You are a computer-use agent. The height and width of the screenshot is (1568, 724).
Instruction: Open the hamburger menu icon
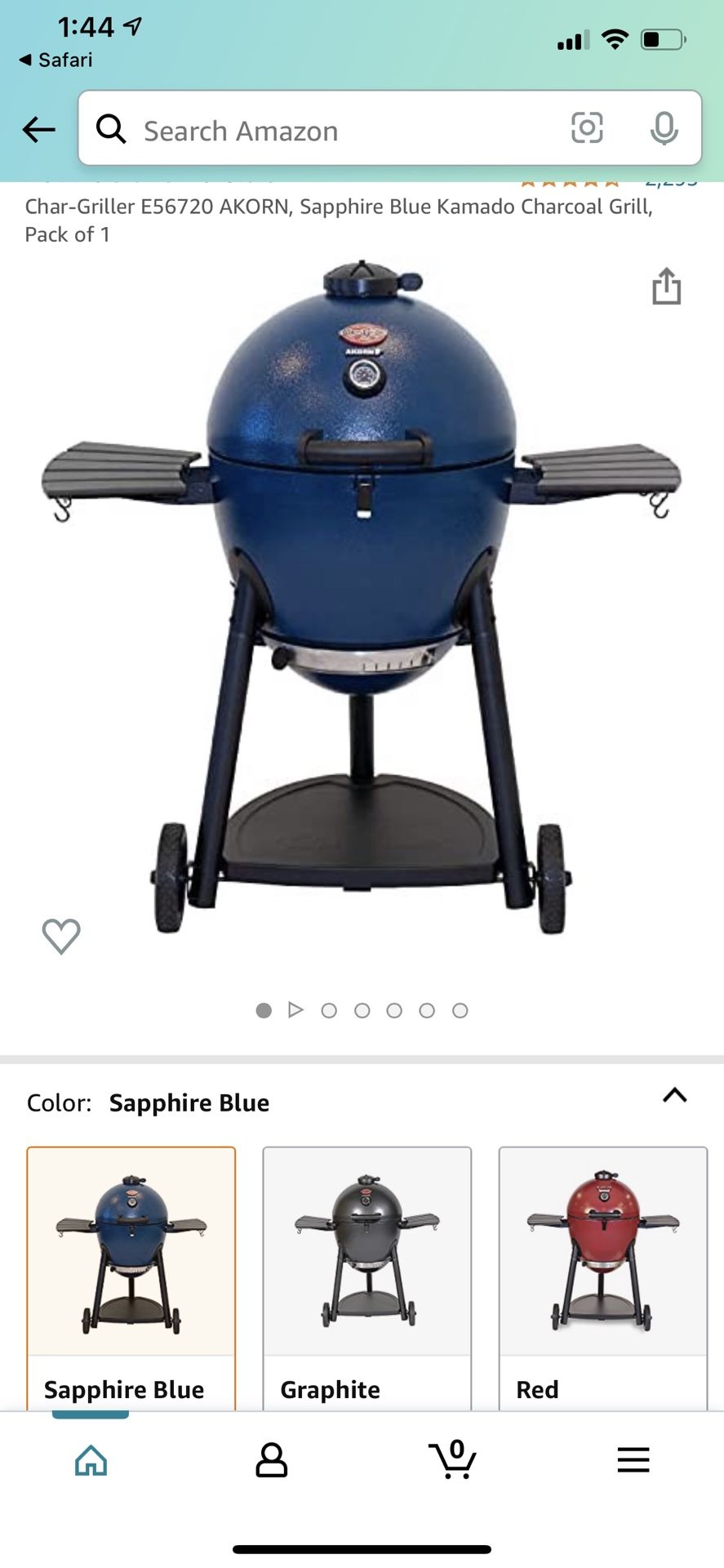tap(633, 1462)
